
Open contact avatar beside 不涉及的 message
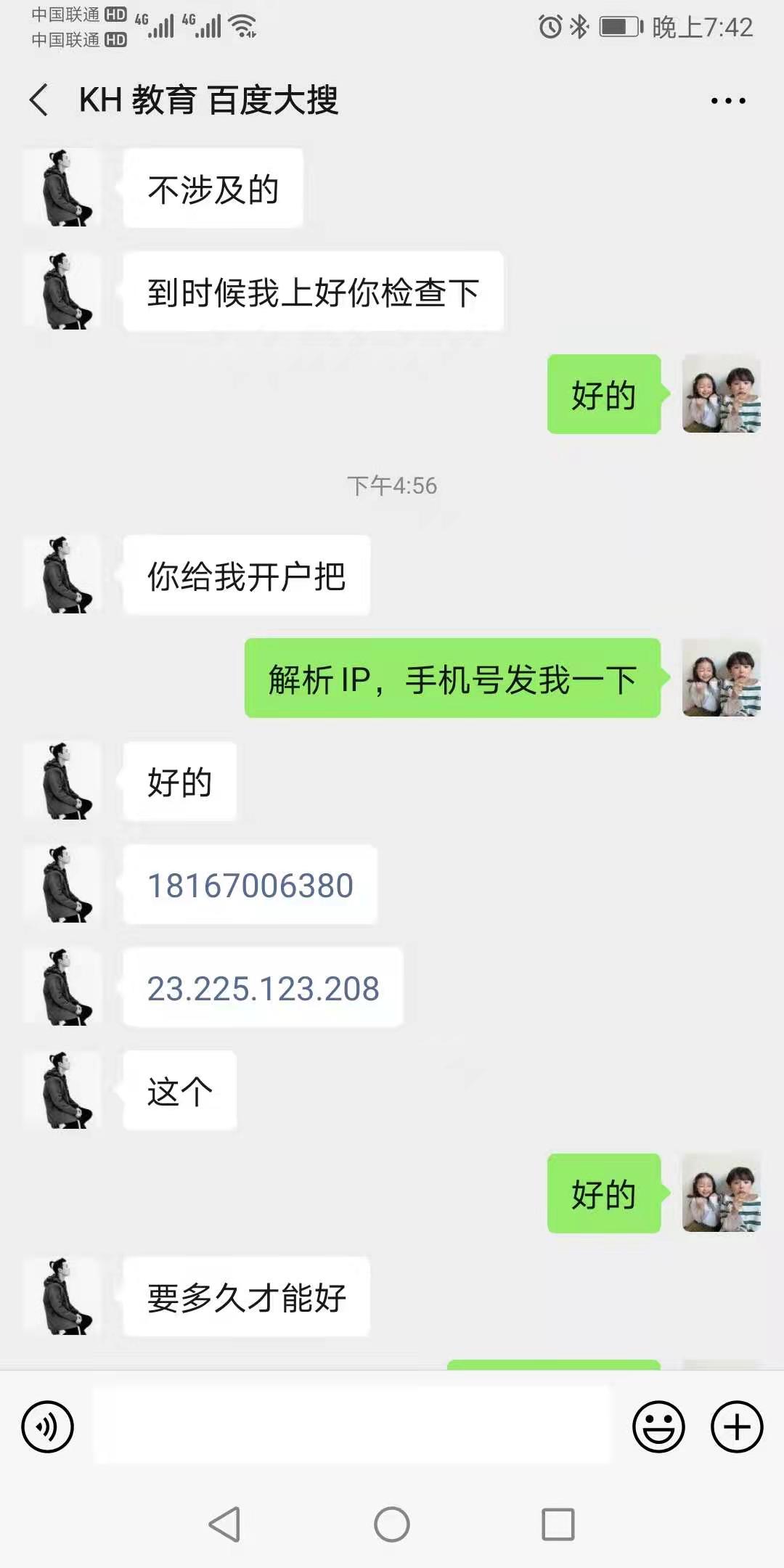pyautogui.click(x=64, y=189)
